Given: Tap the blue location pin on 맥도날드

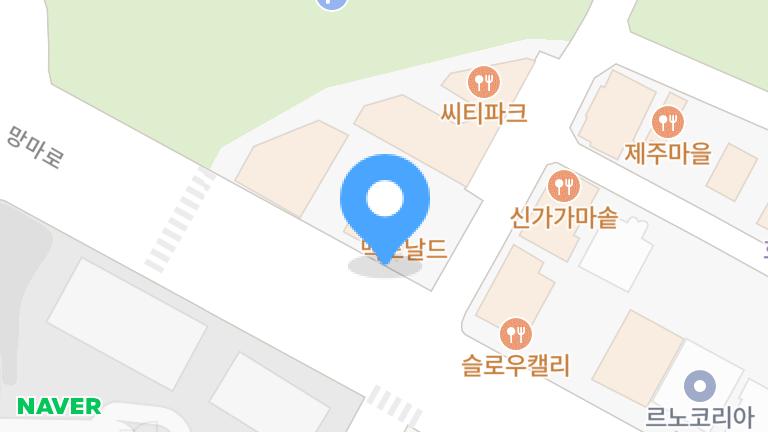Looking at the screenshot, I should point(385,200).
